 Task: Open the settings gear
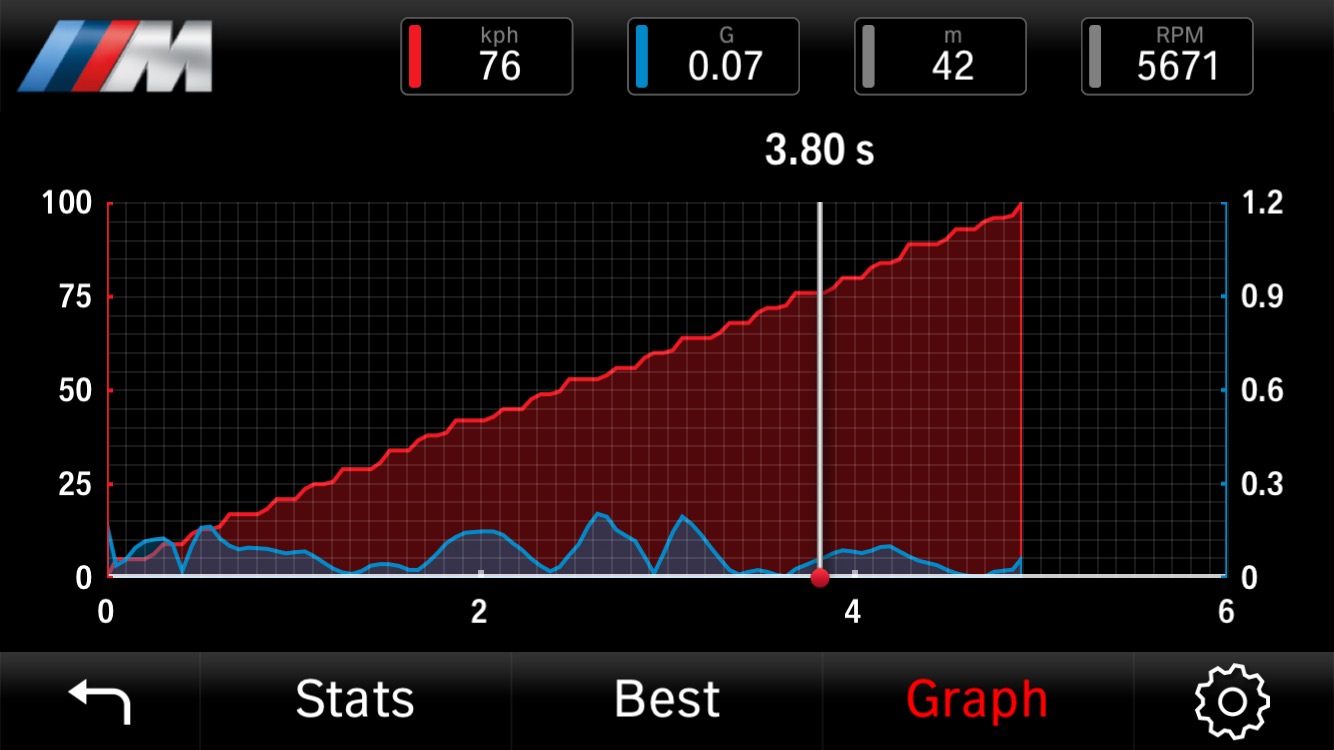1232,700
